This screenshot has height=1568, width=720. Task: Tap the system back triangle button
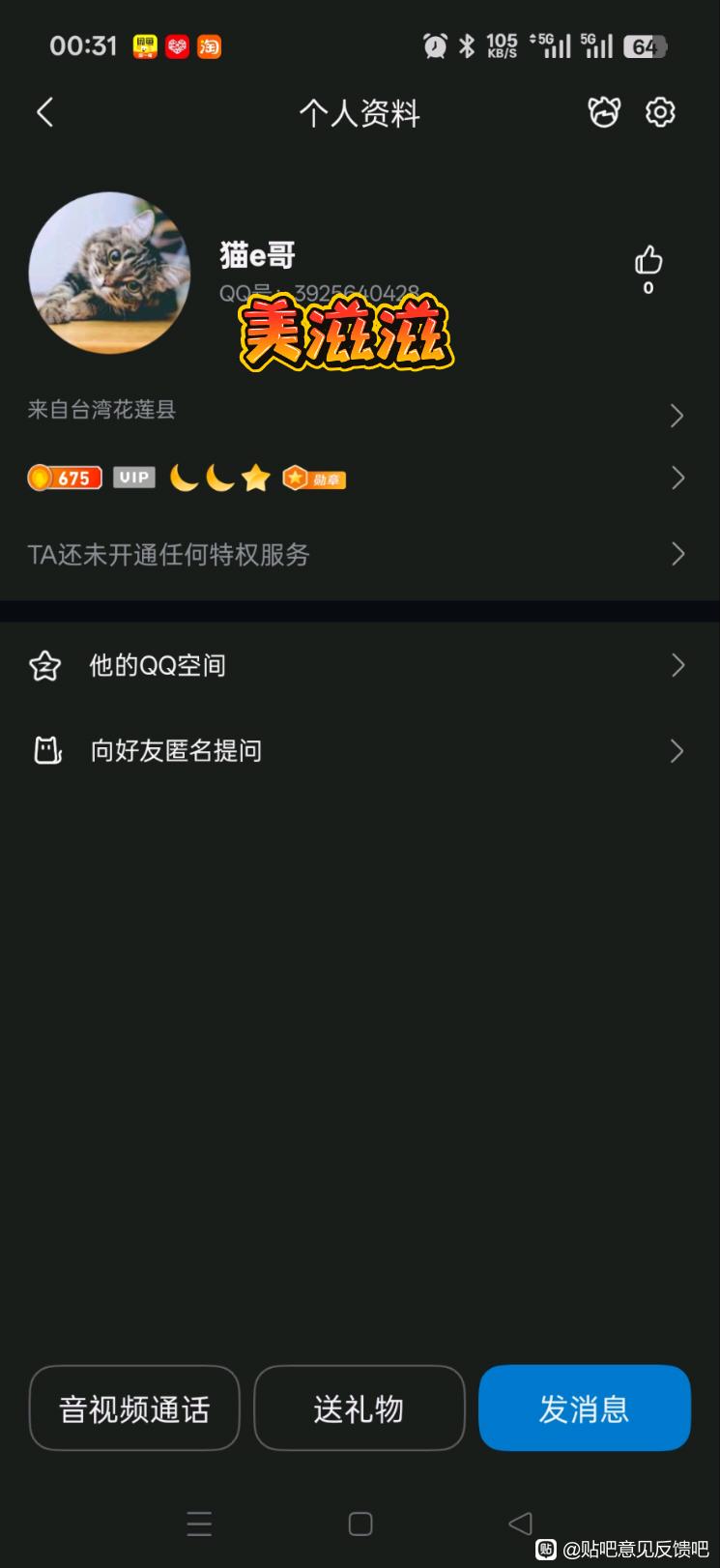click(x=520, y=1524)
